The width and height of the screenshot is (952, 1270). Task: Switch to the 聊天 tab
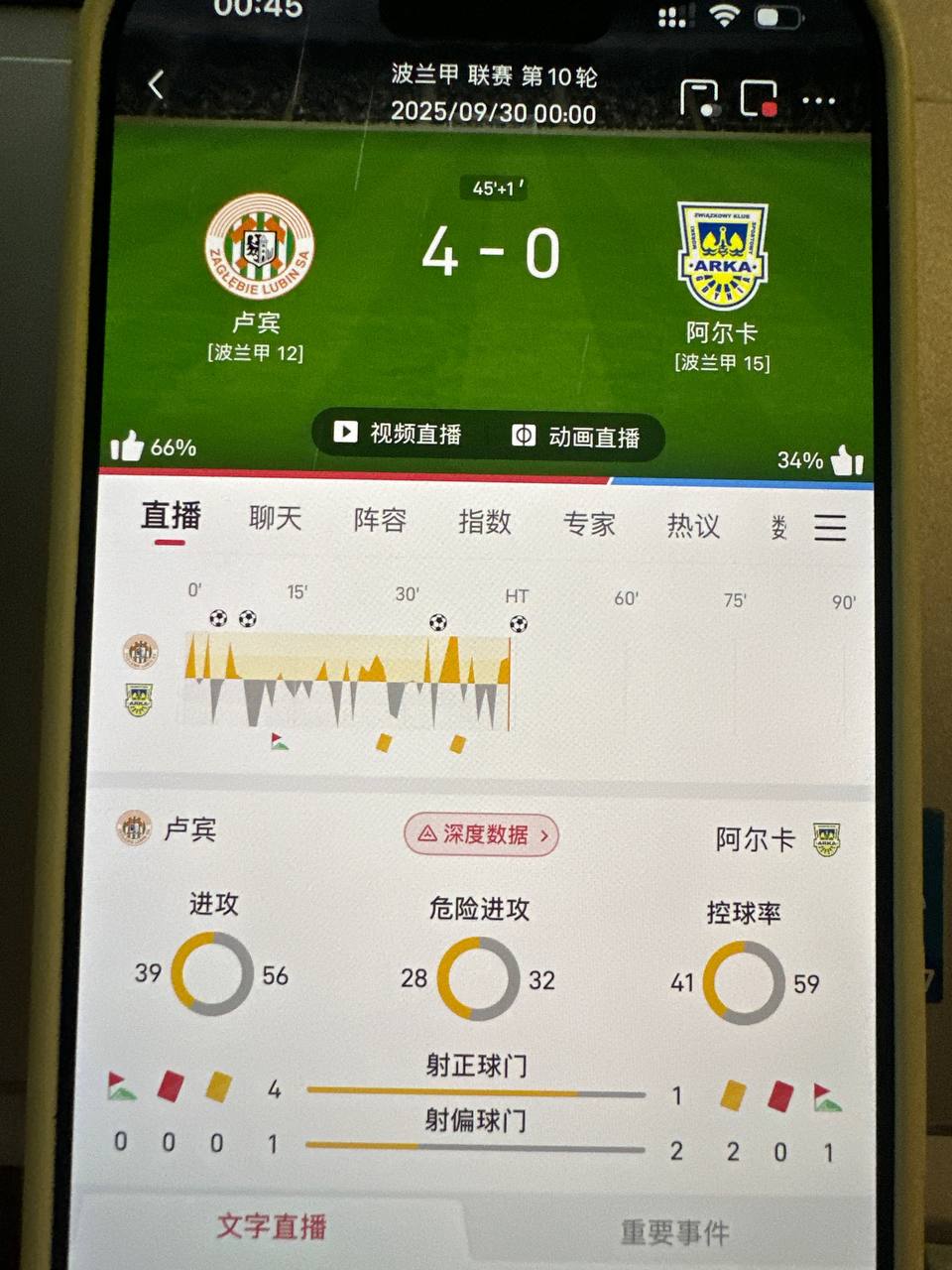pyautogui.click(x=275, y=518)
